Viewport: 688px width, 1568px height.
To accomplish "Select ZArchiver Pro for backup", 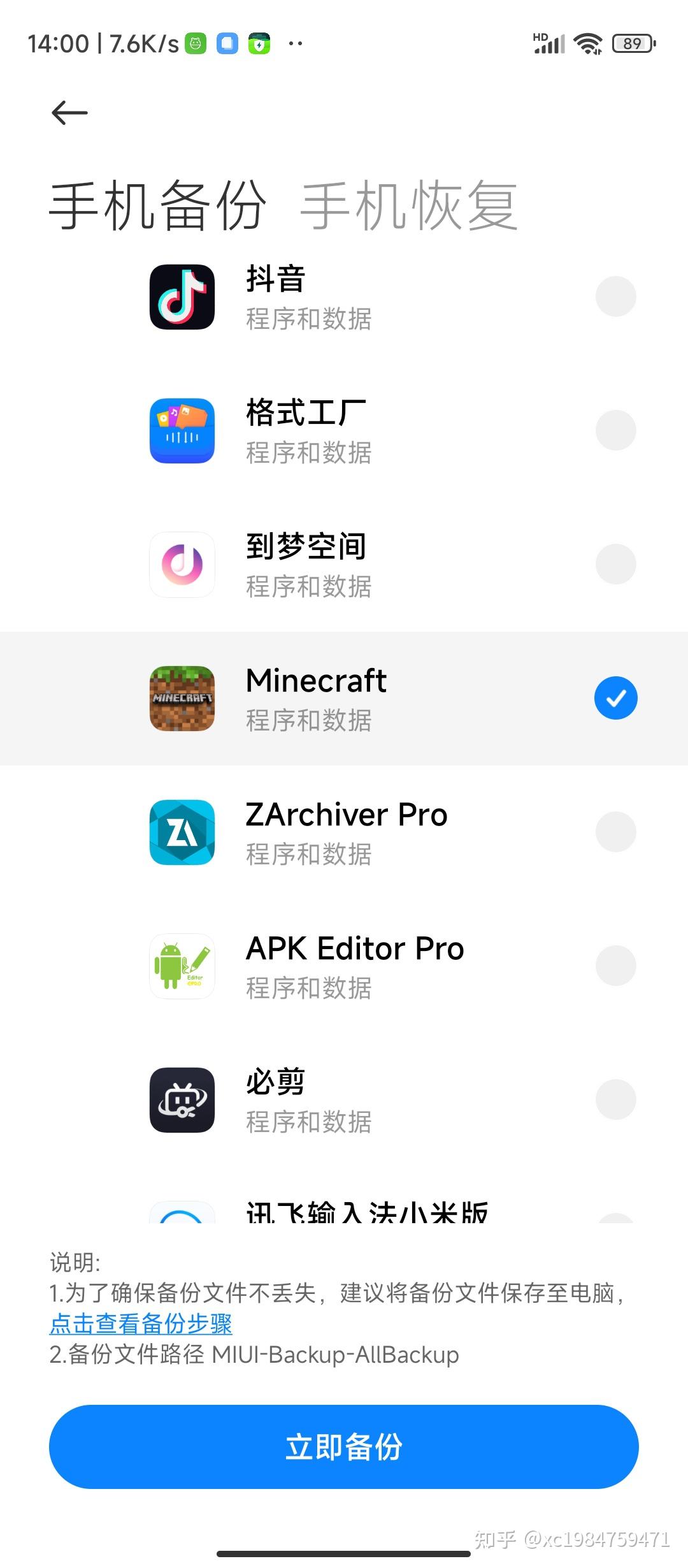I will point(615,832).
